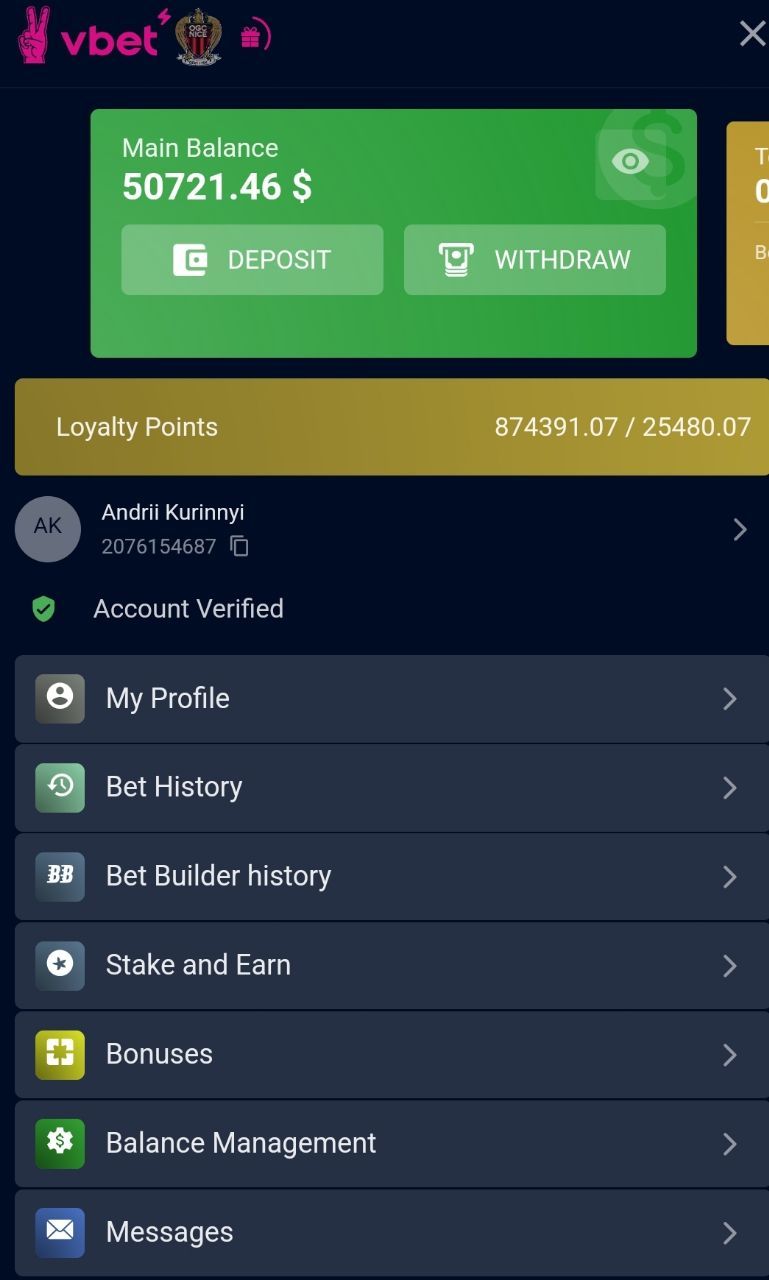Copy the user ID 2076154687
The height and width of the screenshot is (1280, 769).
click(x=240, y=546)
